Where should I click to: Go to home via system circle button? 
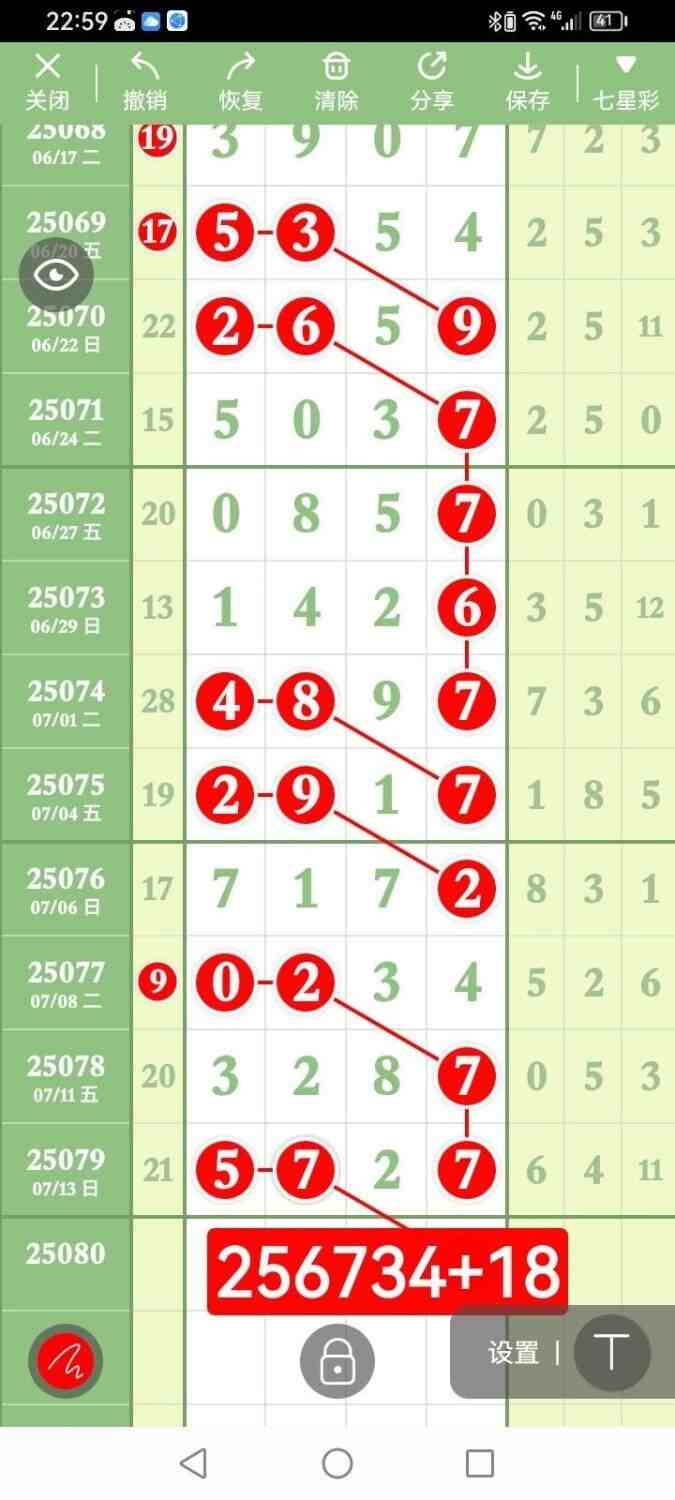tap(337, 1464)
